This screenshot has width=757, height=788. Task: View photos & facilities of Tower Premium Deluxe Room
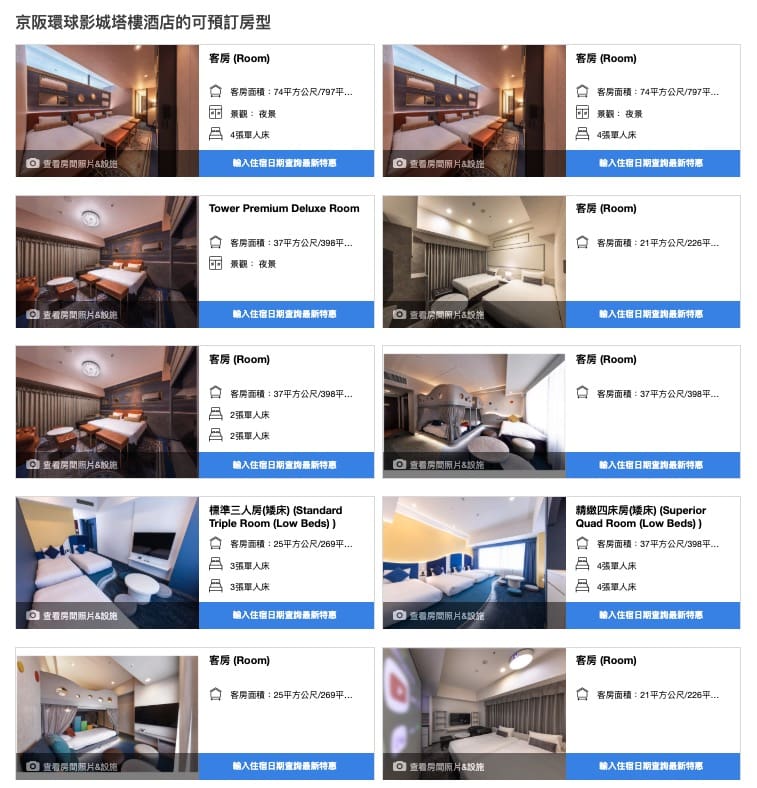72,314
